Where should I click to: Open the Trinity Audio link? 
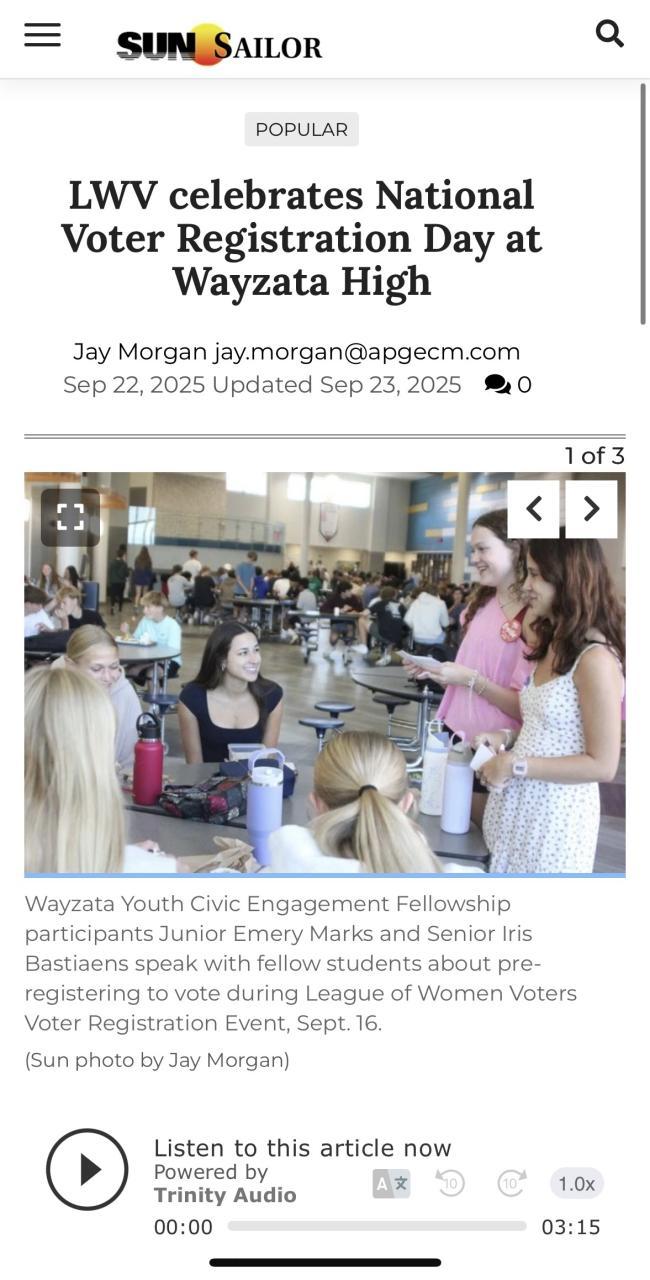(225, 1195)
